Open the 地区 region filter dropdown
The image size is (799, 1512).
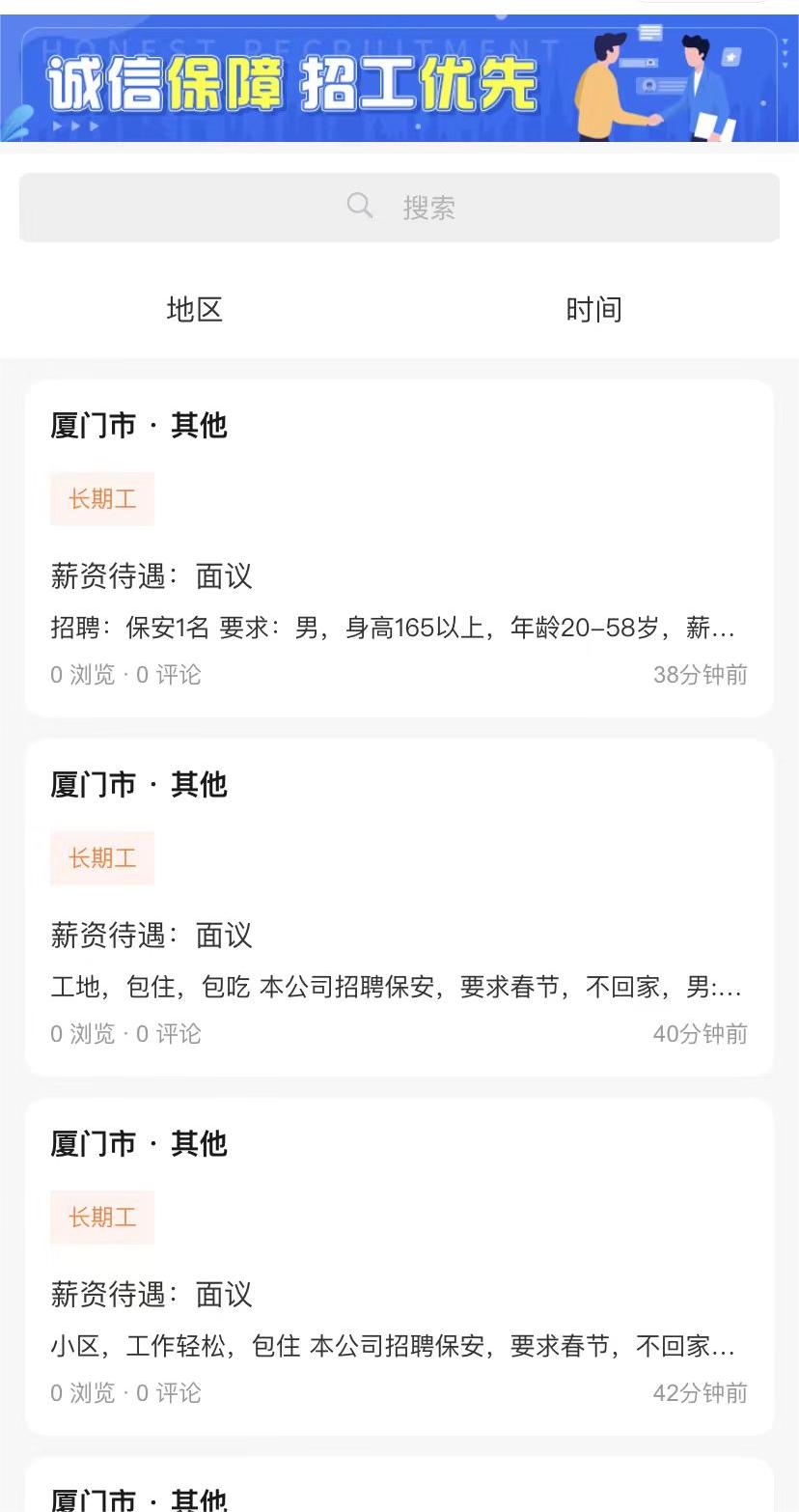tap(192, 309)
